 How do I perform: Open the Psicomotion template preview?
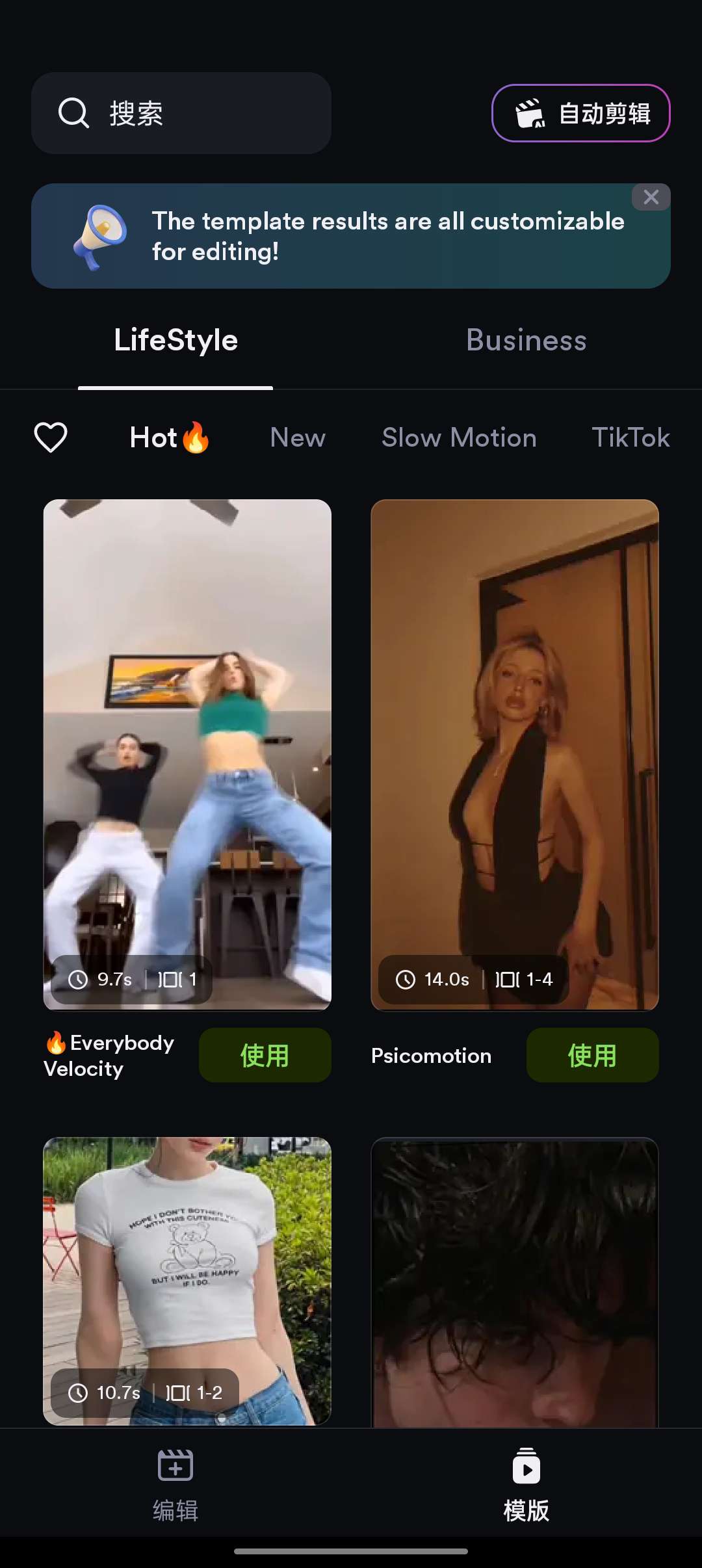(x=515, y=754)
